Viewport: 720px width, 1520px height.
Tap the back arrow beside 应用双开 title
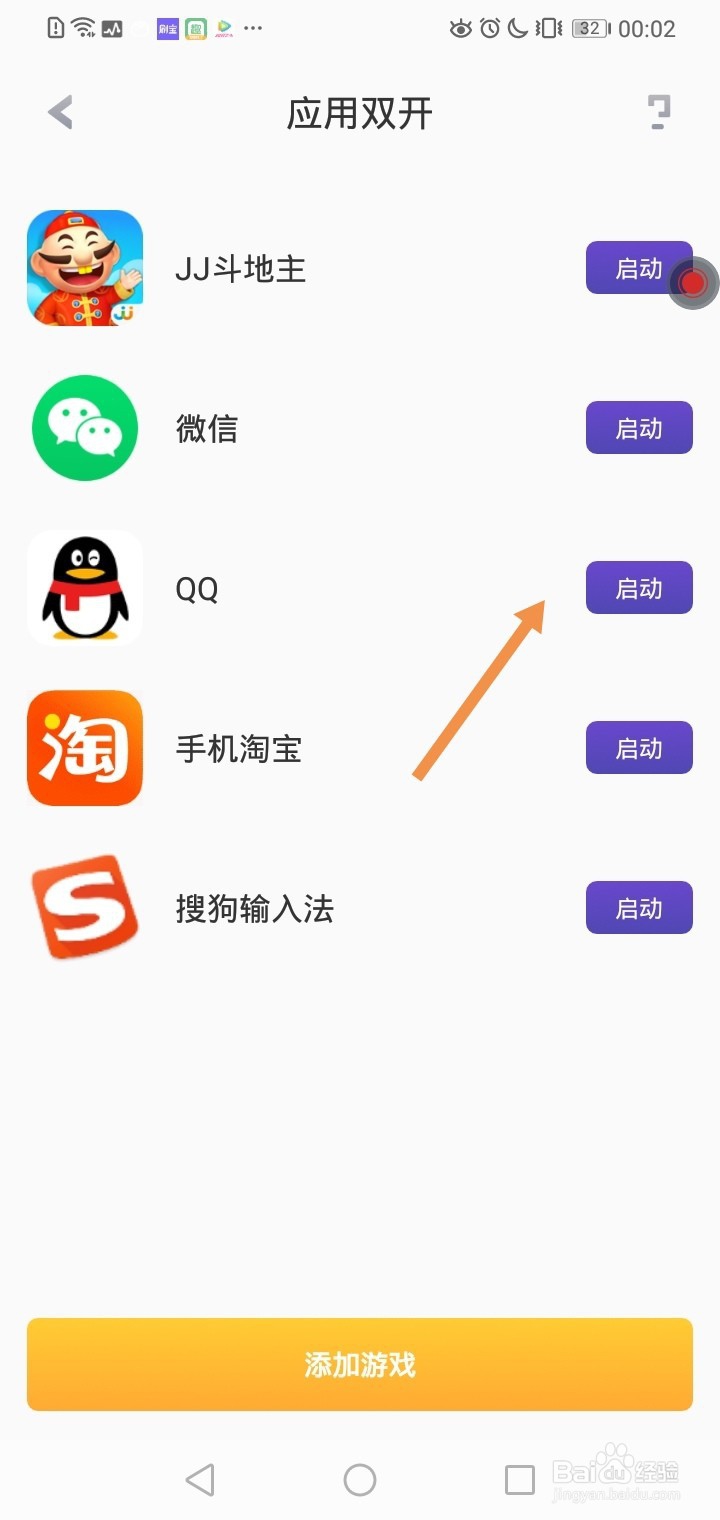60,112
